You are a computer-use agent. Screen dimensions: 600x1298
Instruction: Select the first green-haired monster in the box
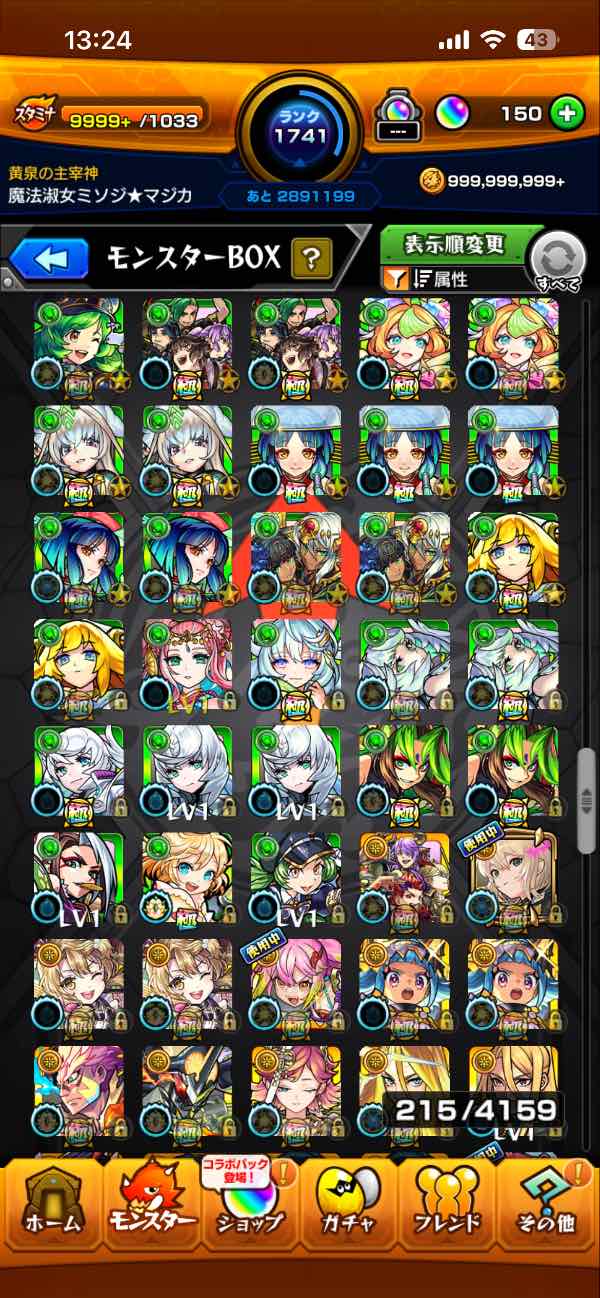(78, 345)
